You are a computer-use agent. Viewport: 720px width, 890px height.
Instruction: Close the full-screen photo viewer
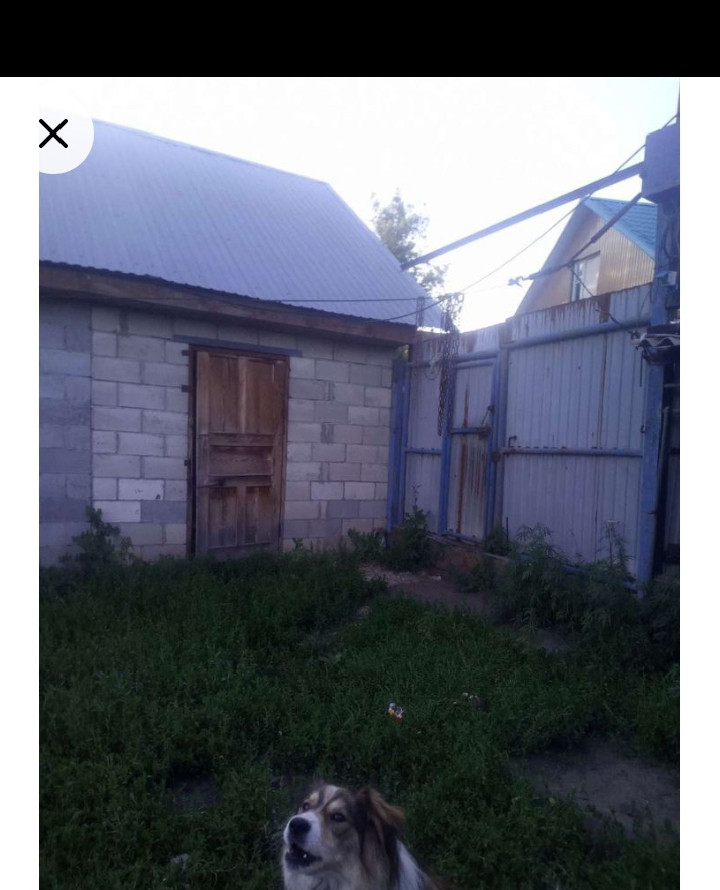pyautogui.click(x=54, y=134)
